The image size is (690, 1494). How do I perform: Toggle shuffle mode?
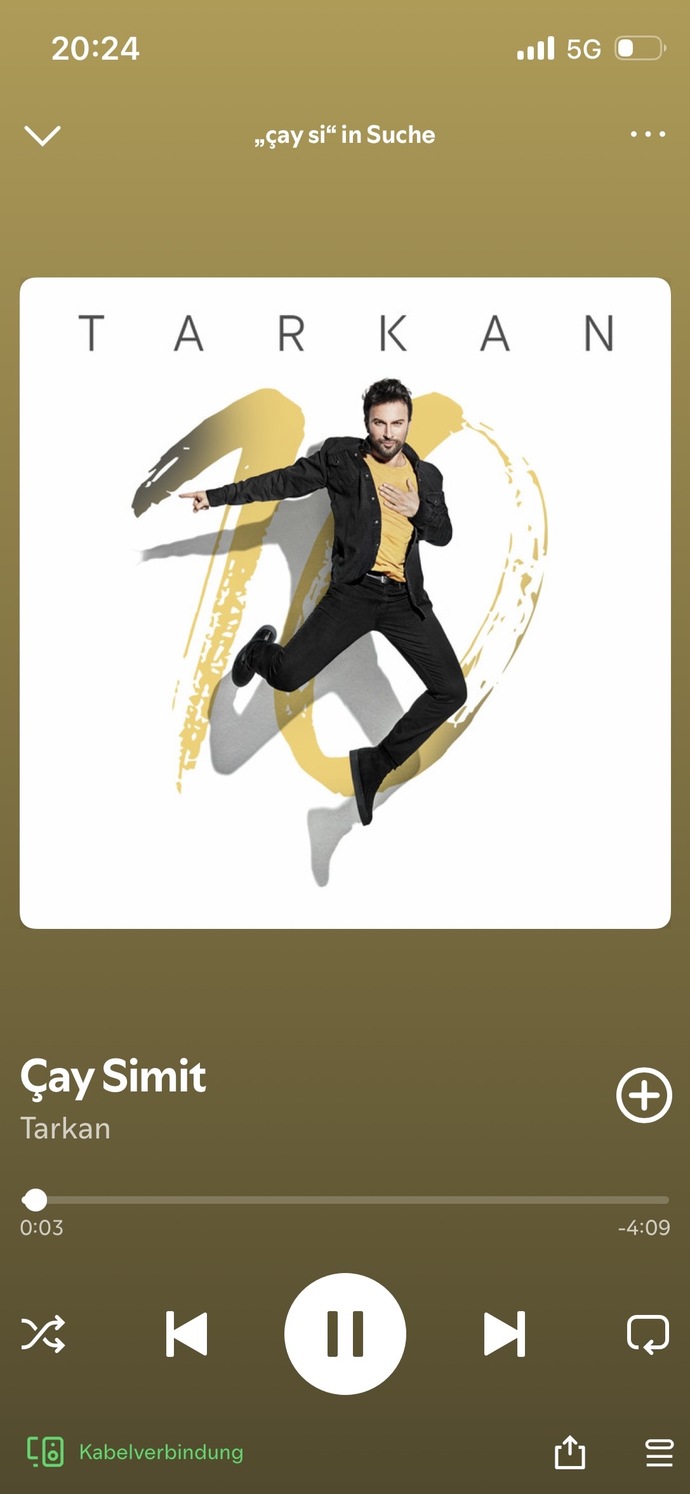43,1334
